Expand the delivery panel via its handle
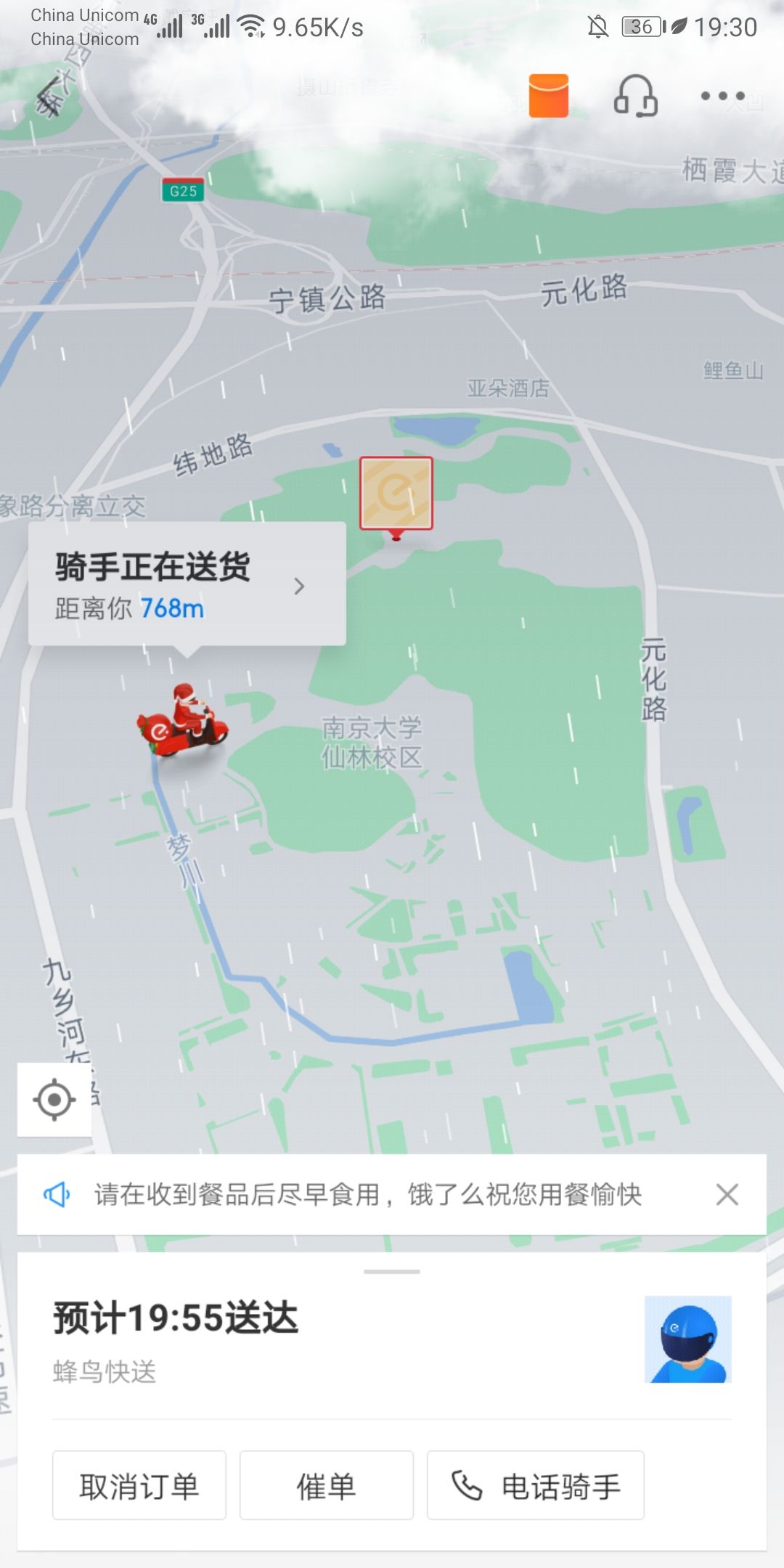Viewport: 784px width, 1568px height. (x=392, y=1272)
